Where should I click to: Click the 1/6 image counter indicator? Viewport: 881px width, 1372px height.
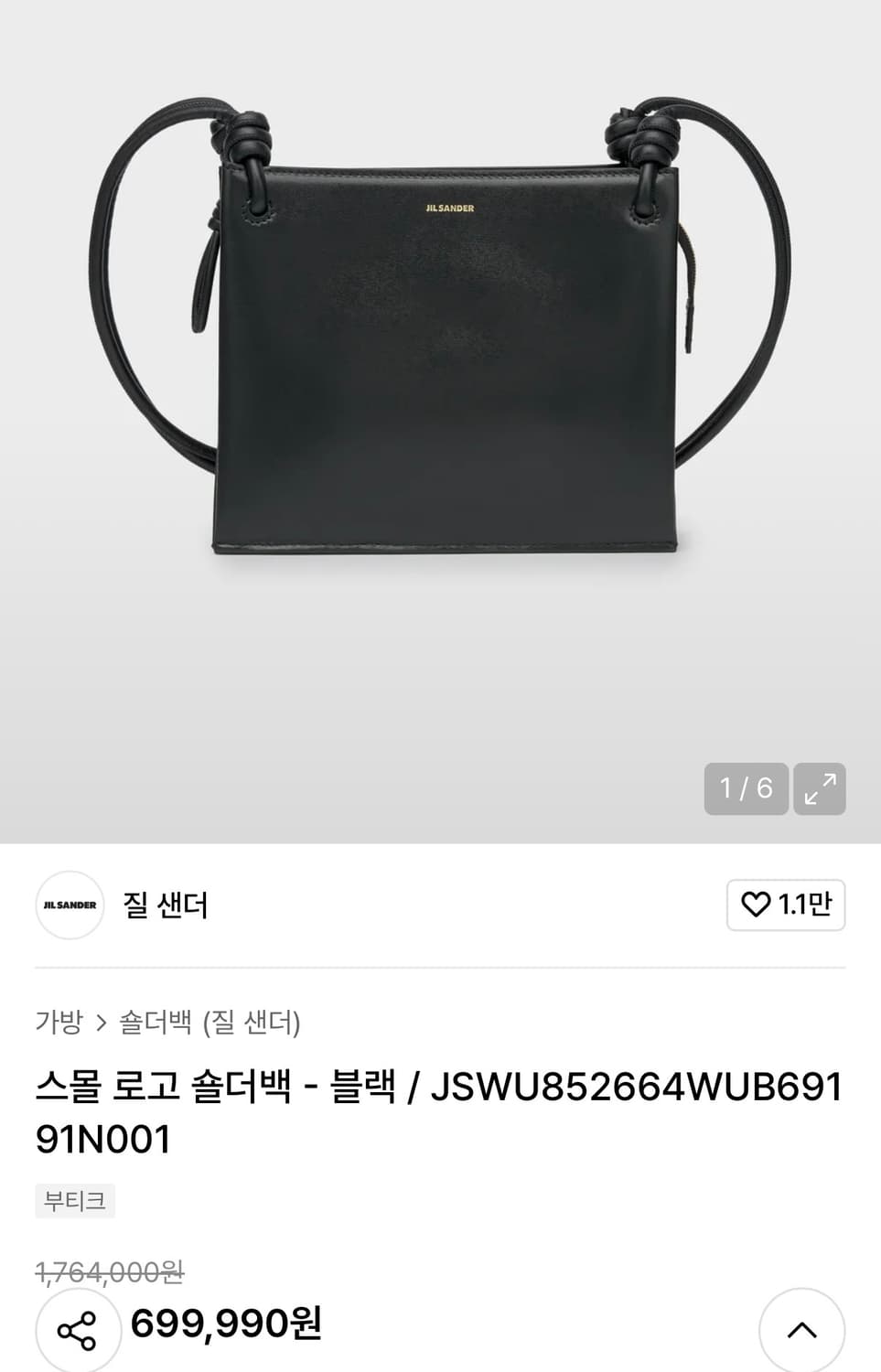tap(746, 787)
